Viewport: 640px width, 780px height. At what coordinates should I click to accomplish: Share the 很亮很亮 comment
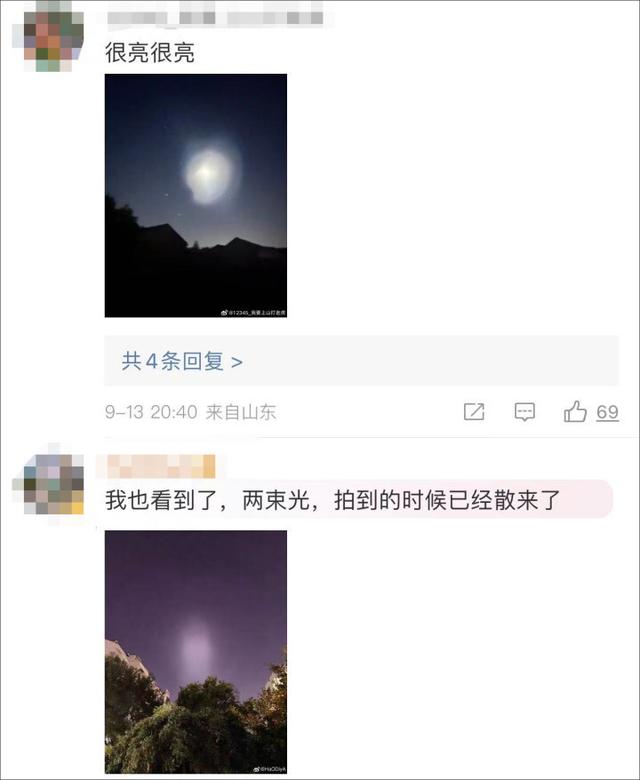pos(474,412)
